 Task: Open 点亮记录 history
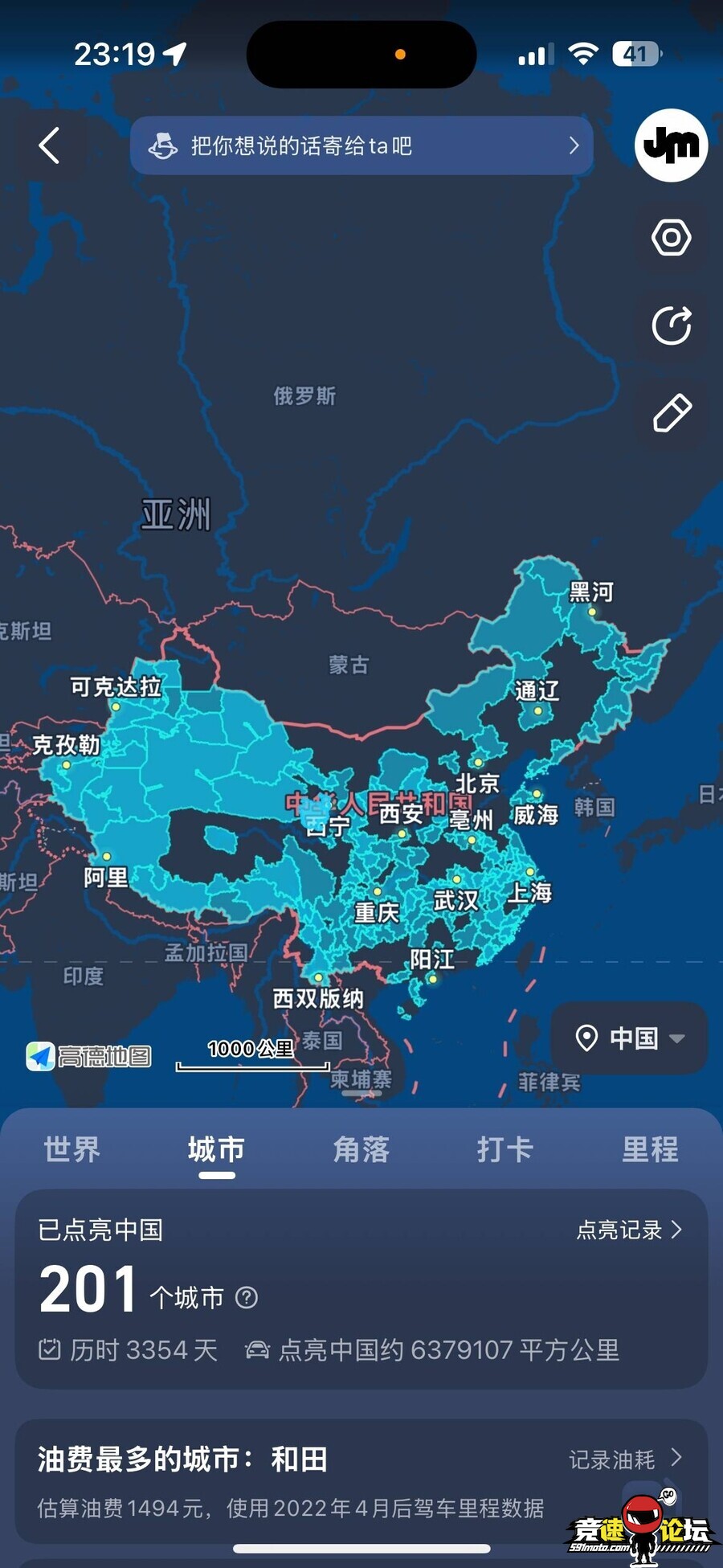click(629, 1230)
